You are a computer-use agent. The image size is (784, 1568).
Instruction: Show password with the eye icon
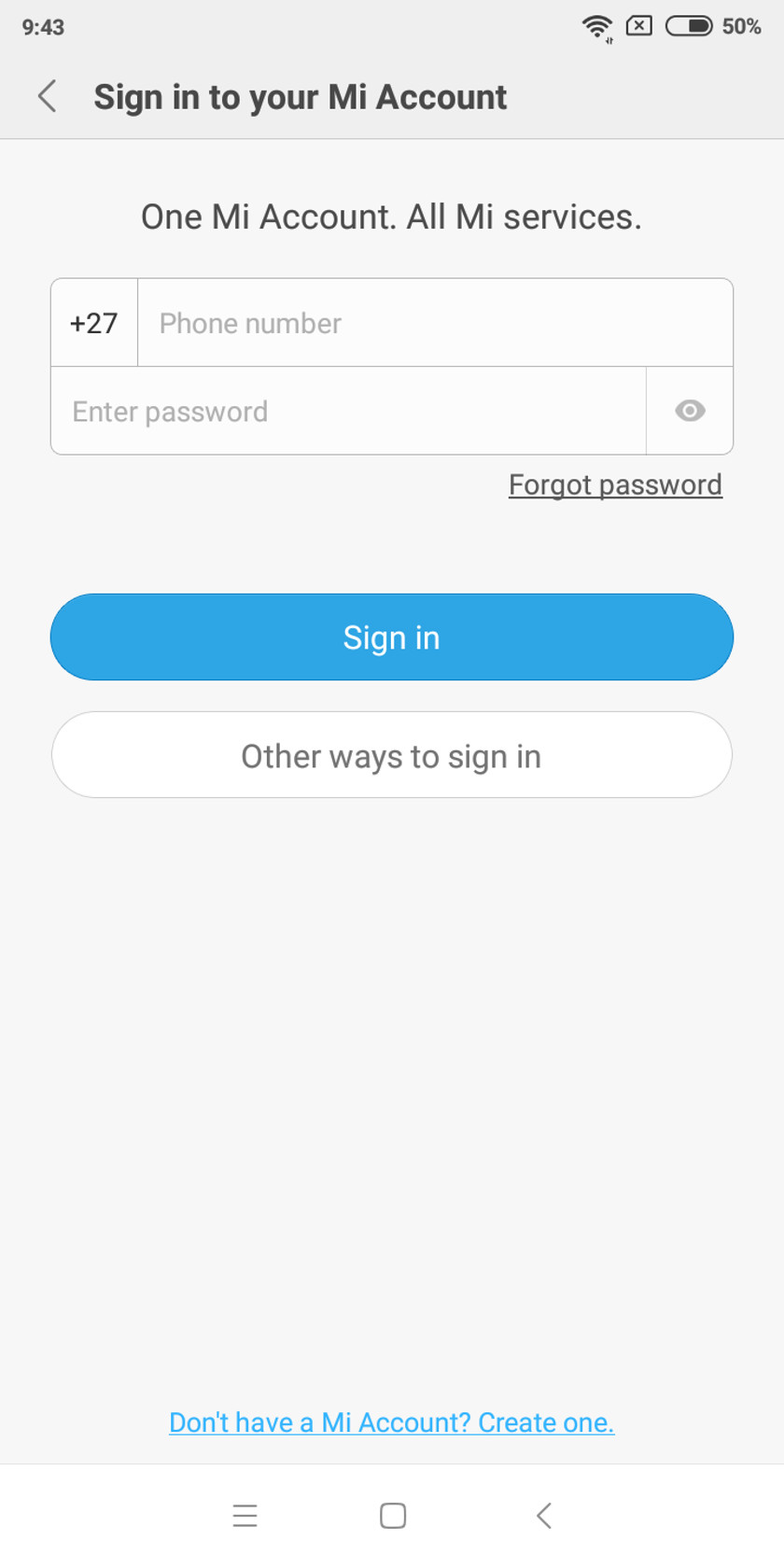tap(690, 411)
